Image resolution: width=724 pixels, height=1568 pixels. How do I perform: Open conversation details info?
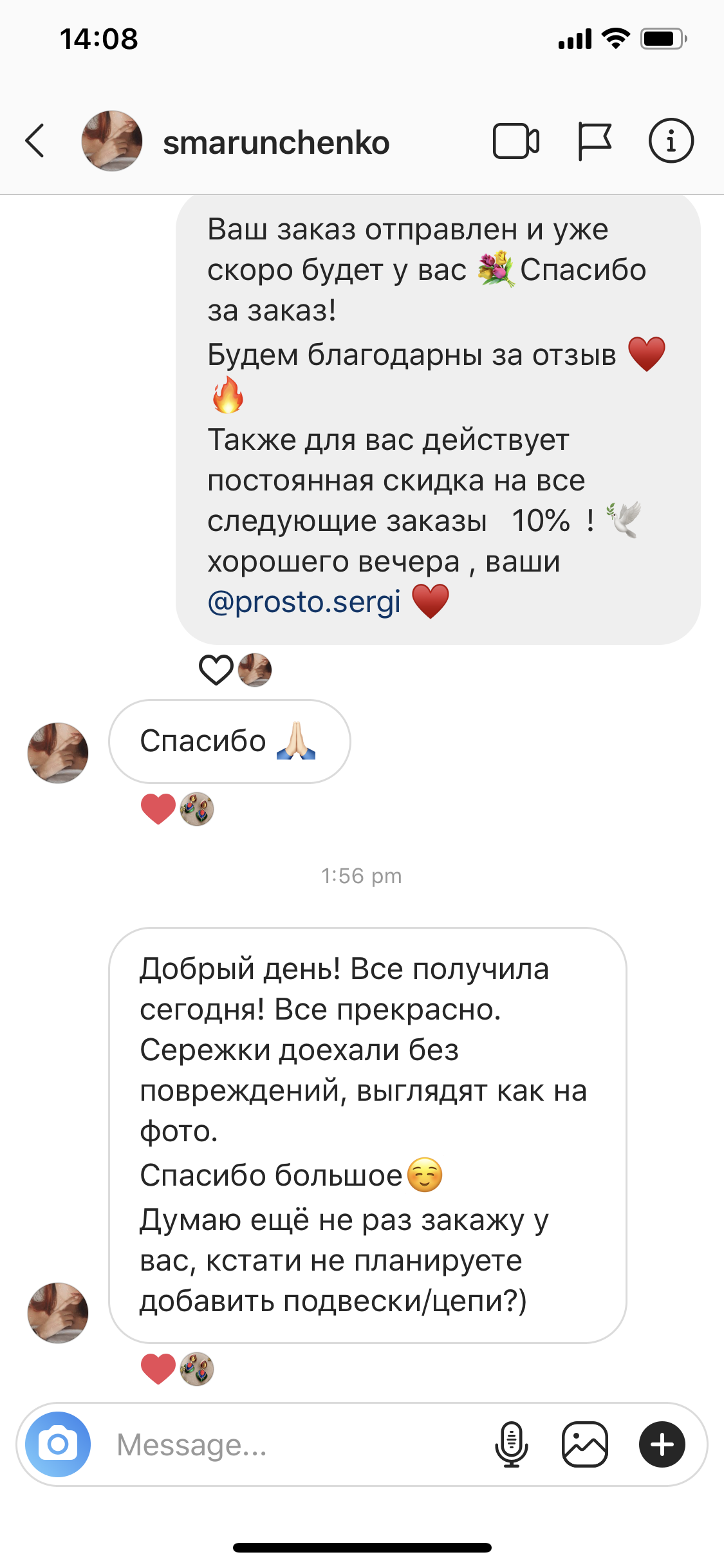tap(671, 141)
